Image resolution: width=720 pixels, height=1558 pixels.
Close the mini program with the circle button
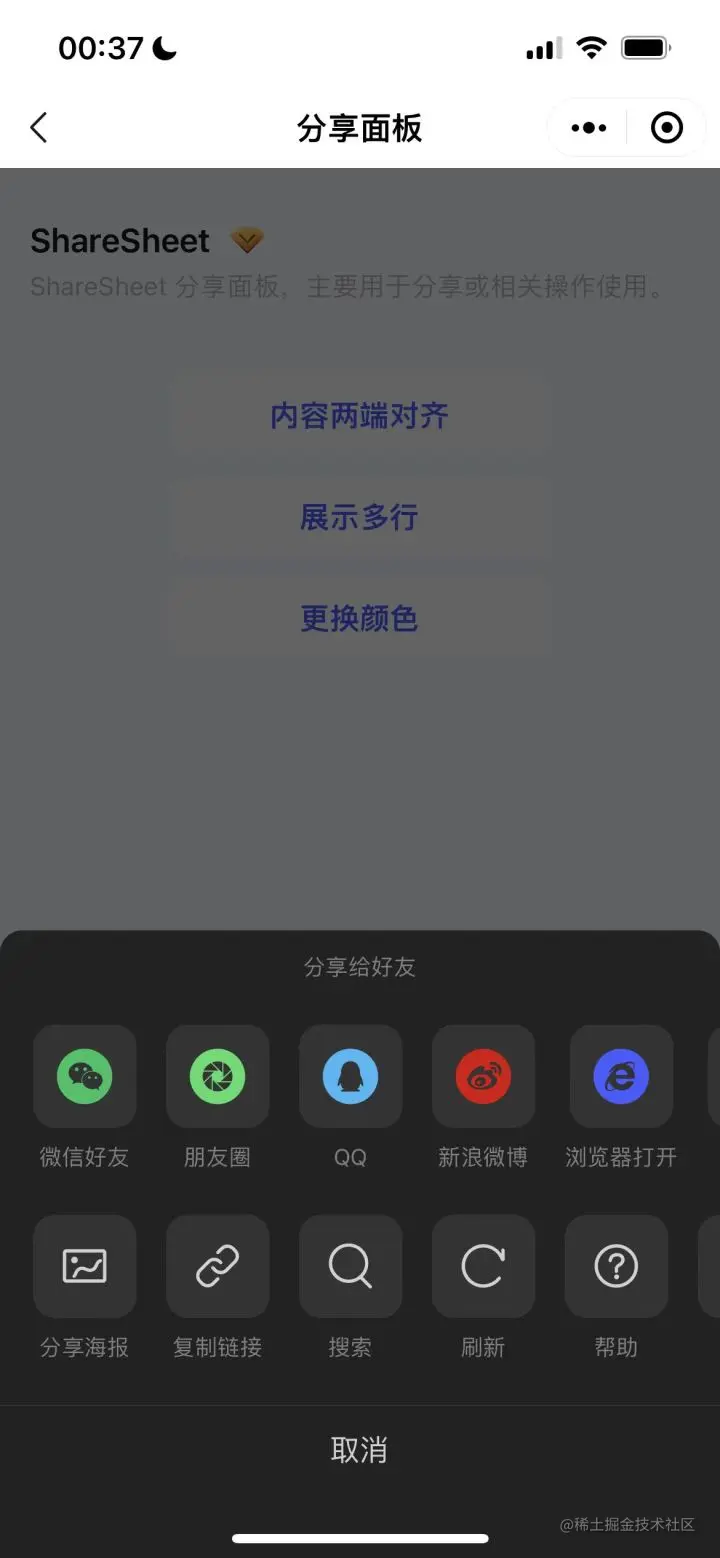pyautogui.click(x=667, y=128)
